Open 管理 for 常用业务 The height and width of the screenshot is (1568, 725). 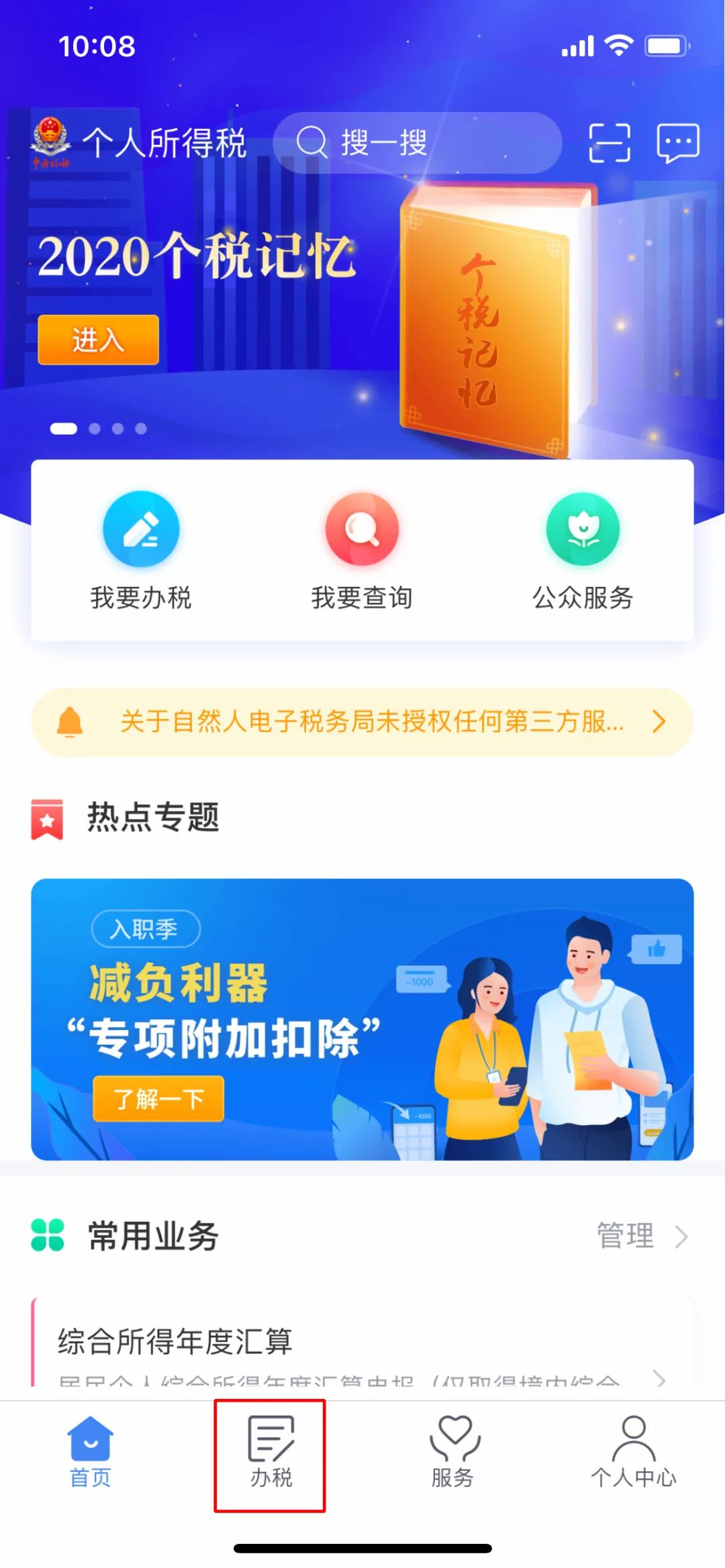(642, 1236)
